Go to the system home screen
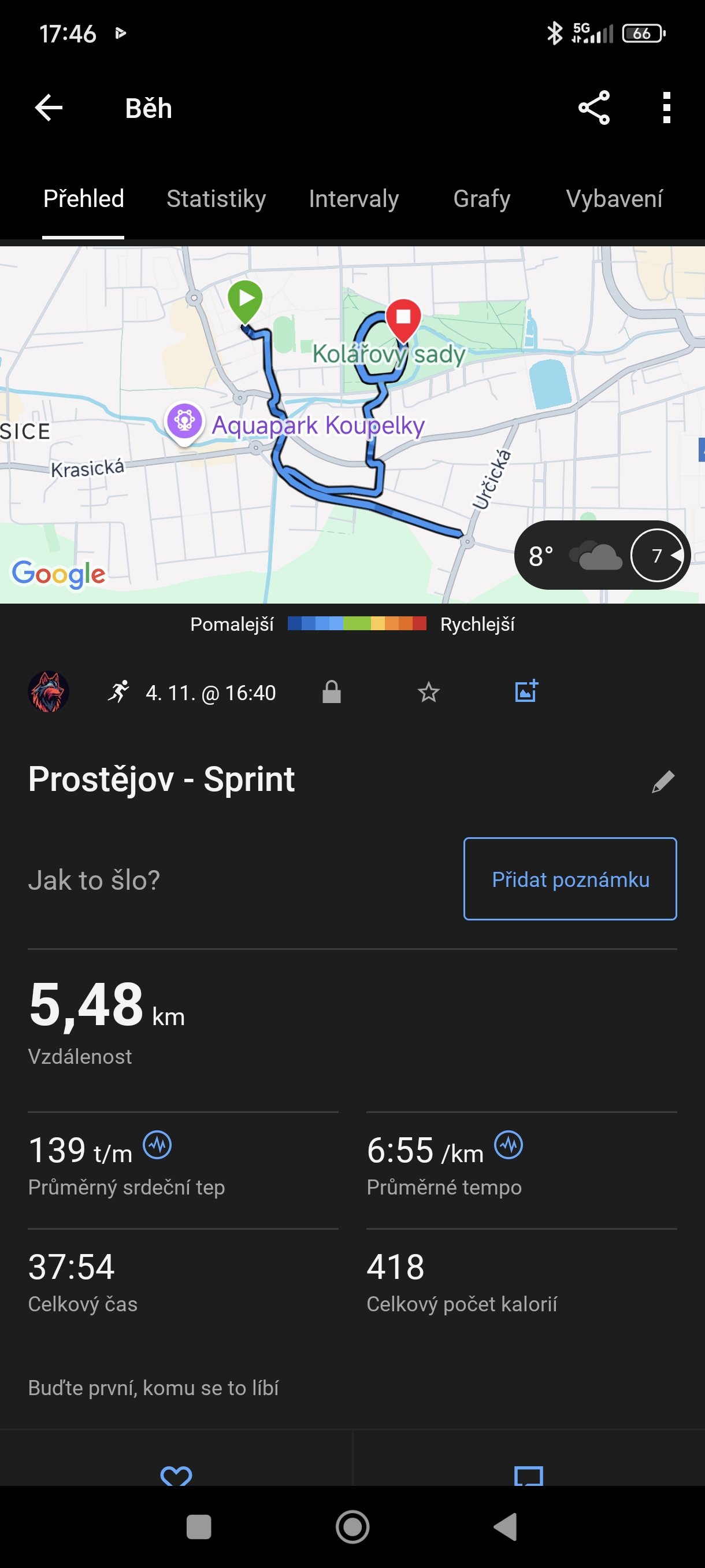Viewport: 705px width, 1568px height. [353, 1526]
